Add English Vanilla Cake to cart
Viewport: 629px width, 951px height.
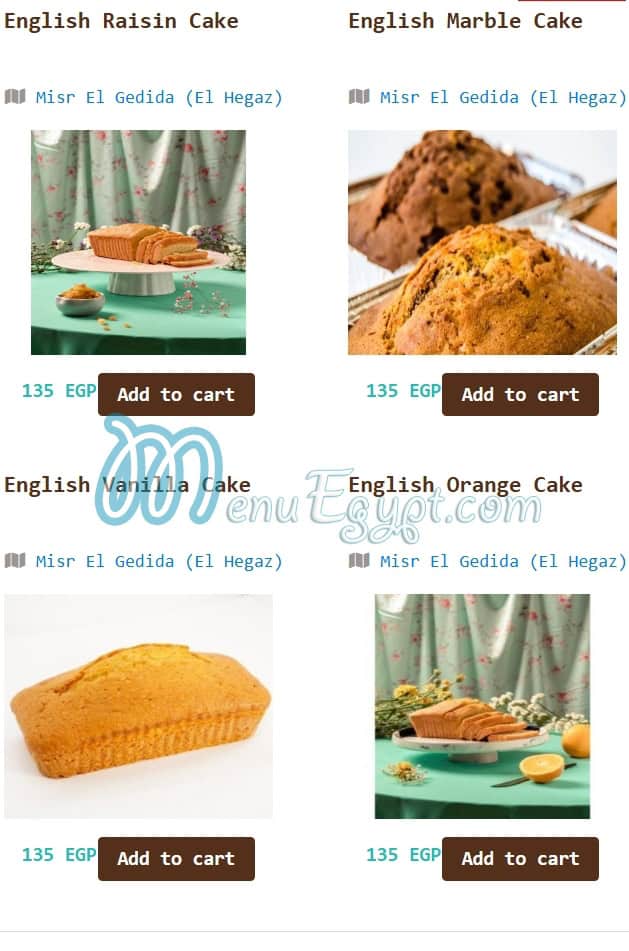pyautogui.click(x=176, y=858)
